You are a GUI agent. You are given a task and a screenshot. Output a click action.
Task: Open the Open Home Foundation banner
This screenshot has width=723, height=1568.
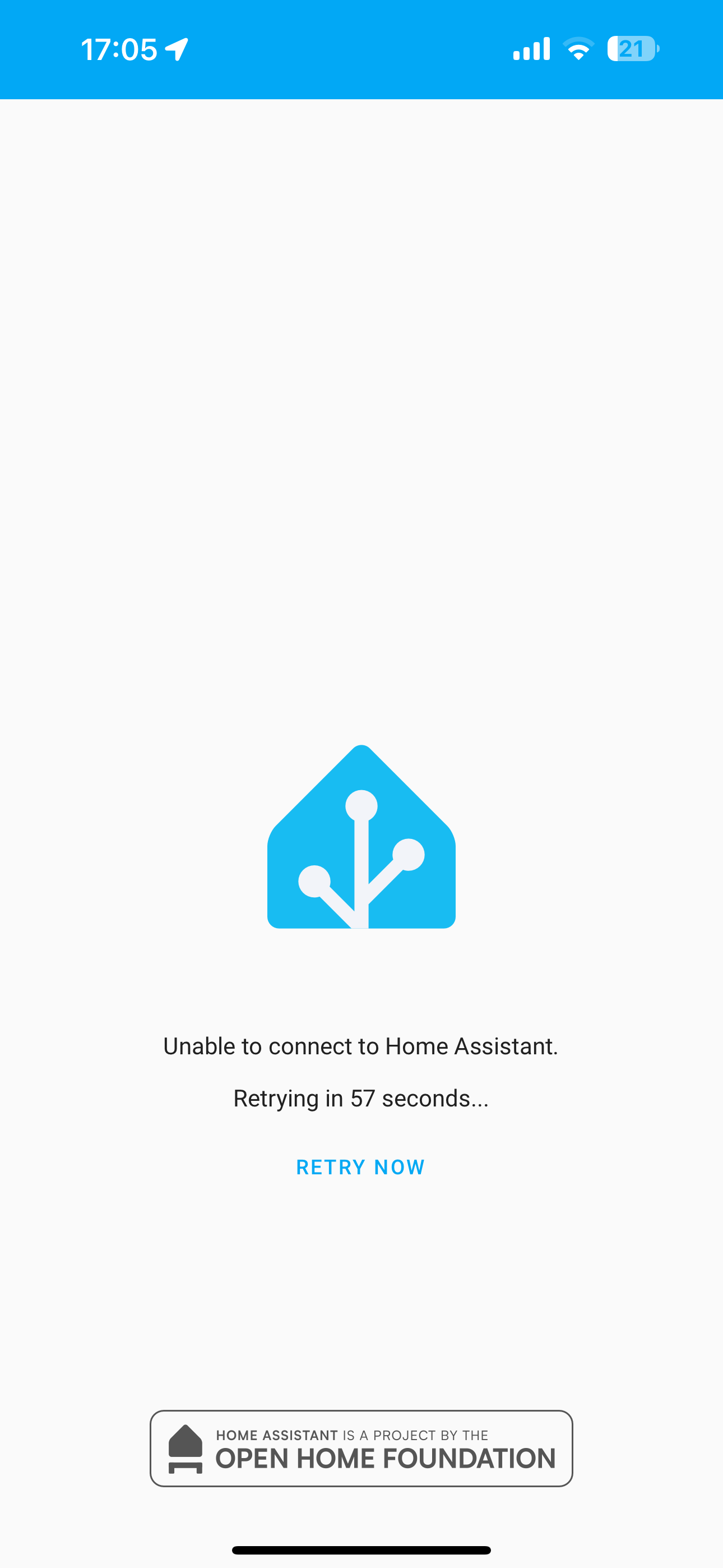[361, 1448]
